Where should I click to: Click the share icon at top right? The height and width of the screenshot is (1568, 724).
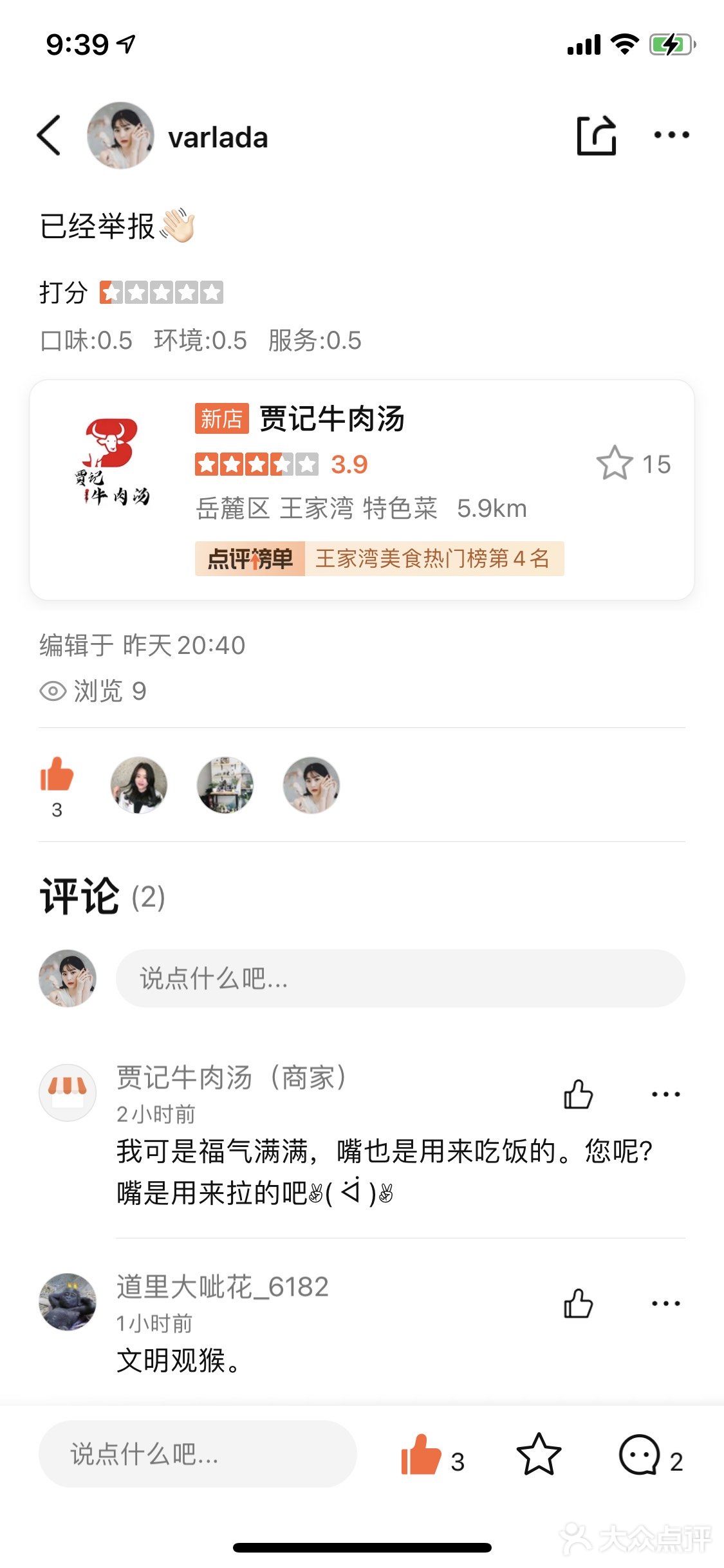pos(598,135)
